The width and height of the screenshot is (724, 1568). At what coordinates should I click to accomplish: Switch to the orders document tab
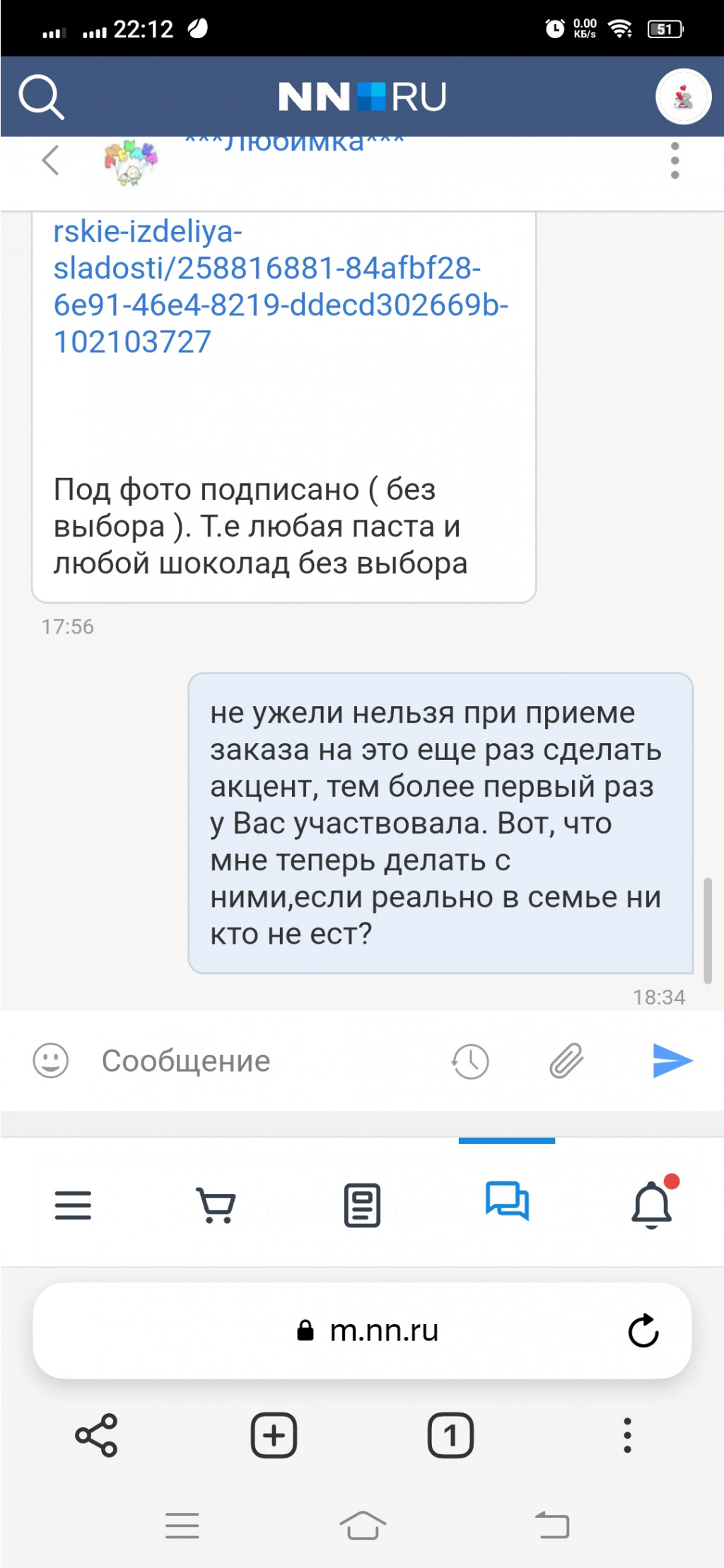pos(362,1205)
